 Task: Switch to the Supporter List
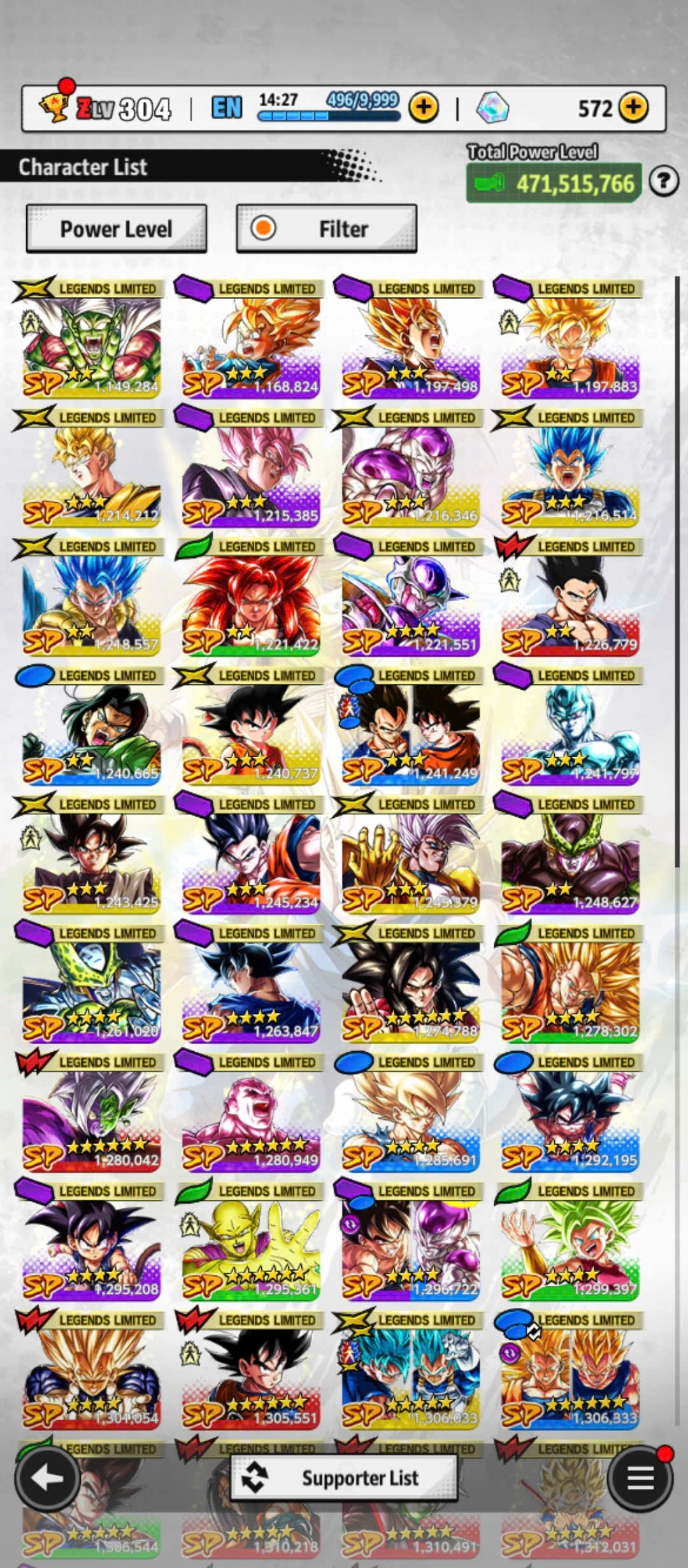pos(344,1477)
